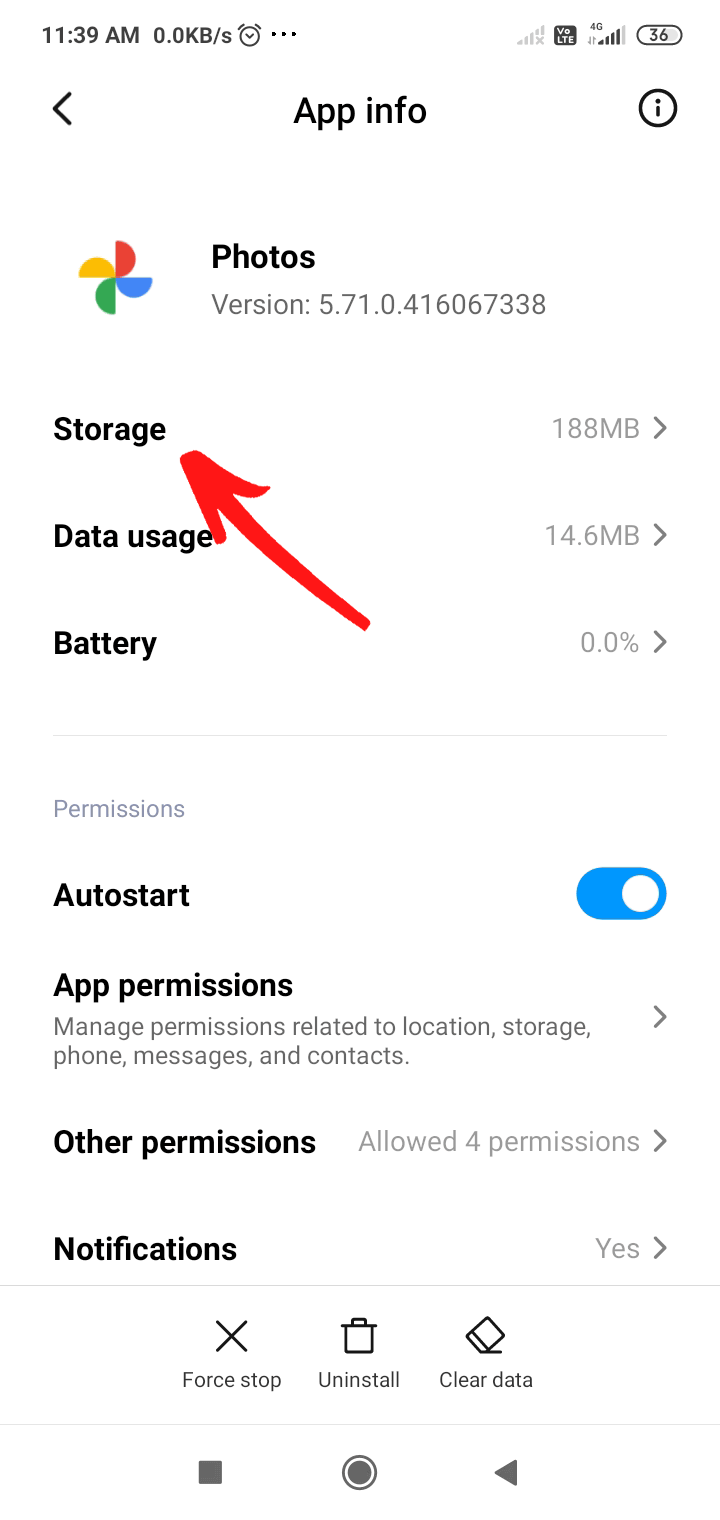The width and height of the screenshot is (720, 1520).
Task: Tap Force stop to stop the app
Action: coord(231,1354)
